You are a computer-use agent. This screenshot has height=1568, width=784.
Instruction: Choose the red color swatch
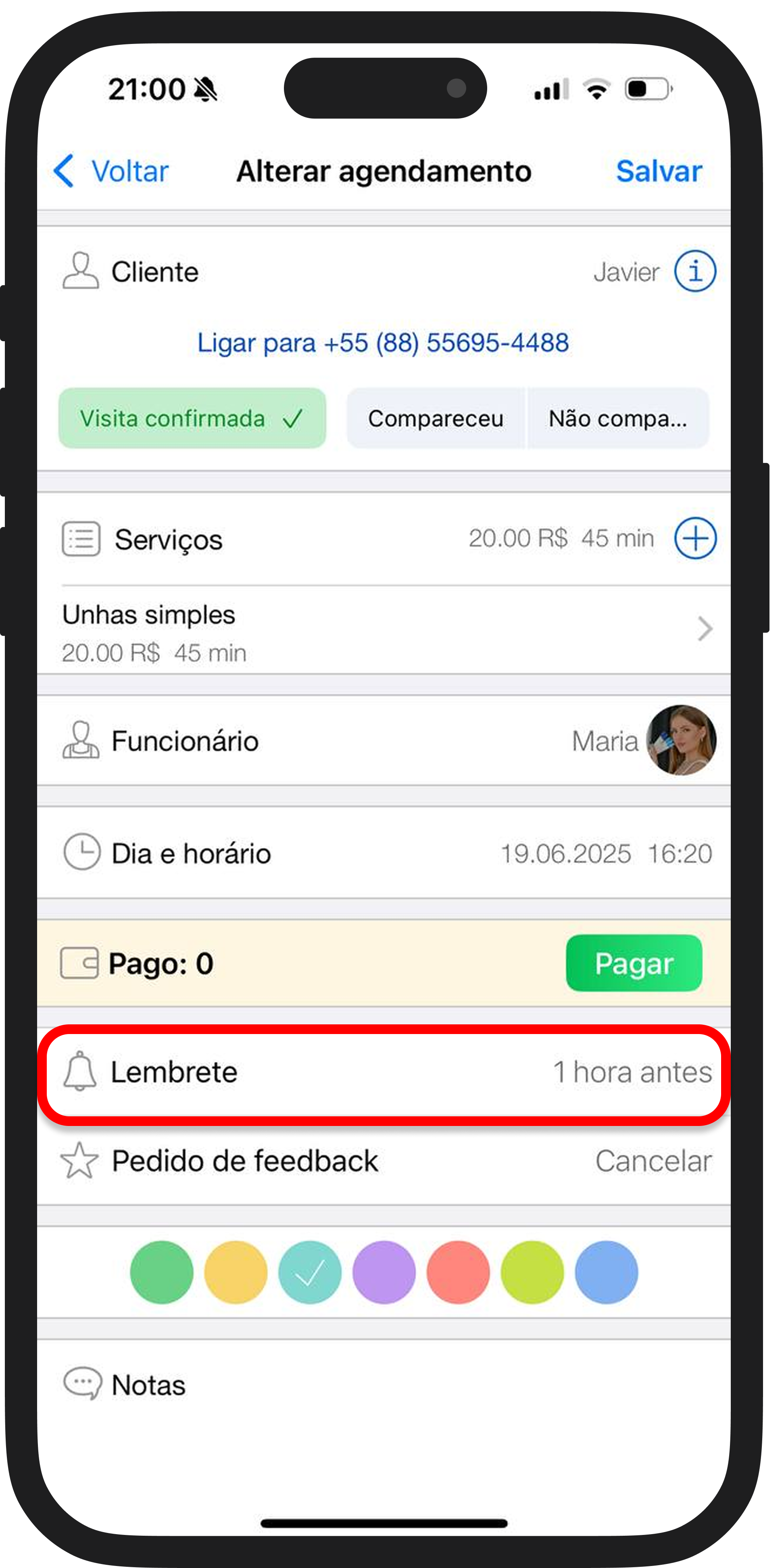pos(458,1272)
